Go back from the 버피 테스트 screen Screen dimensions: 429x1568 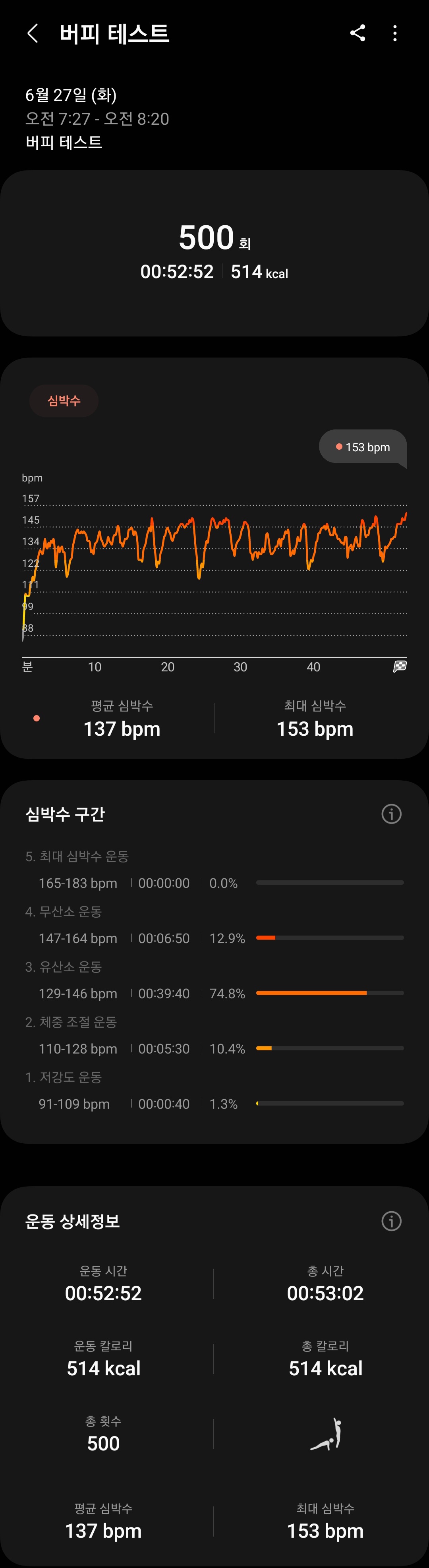click(x=33, y=33)
